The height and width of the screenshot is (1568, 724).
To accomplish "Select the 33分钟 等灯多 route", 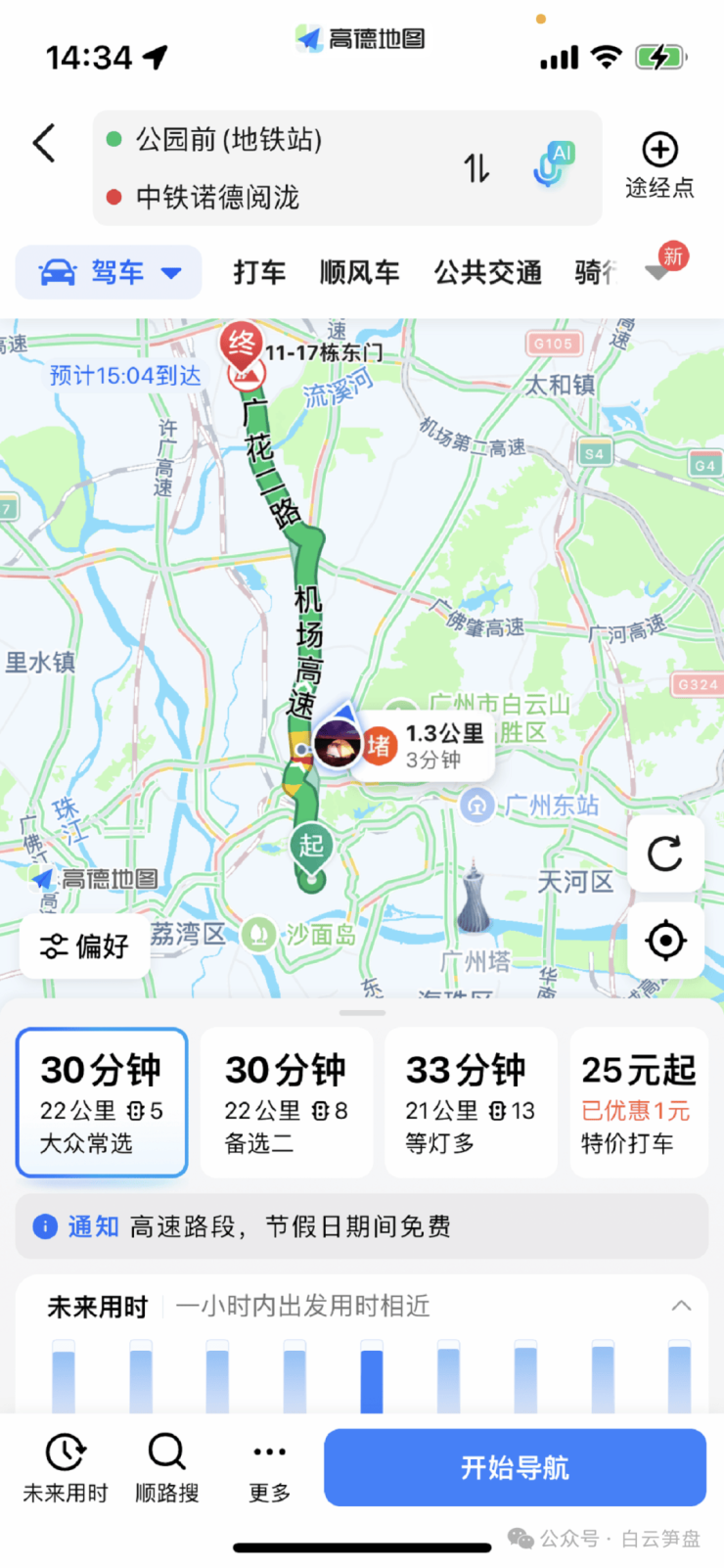I will pyautogui.click(x=471, y=1102).
